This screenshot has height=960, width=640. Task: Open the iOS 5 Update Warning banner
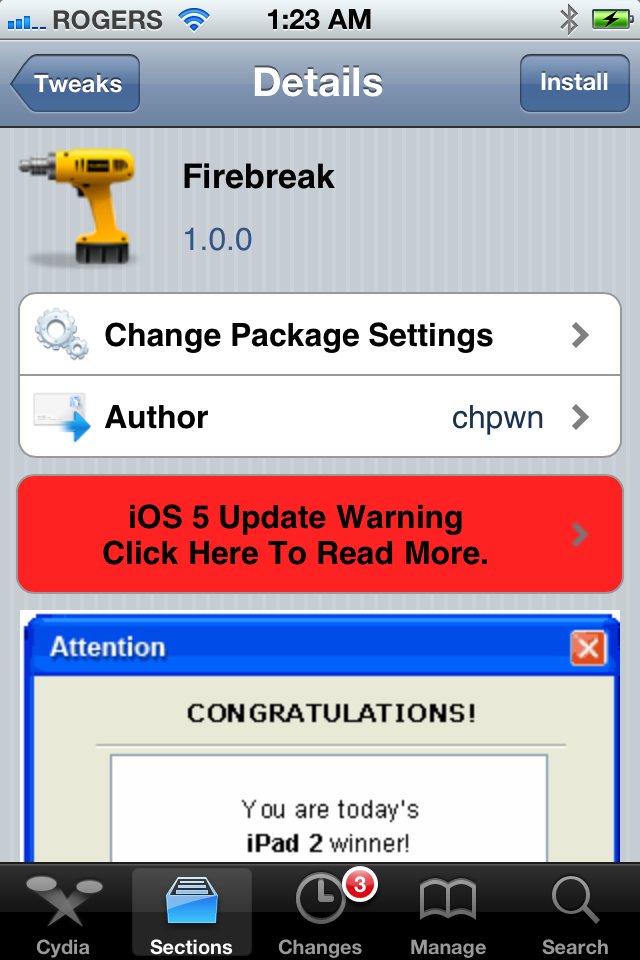coord(320,535)
